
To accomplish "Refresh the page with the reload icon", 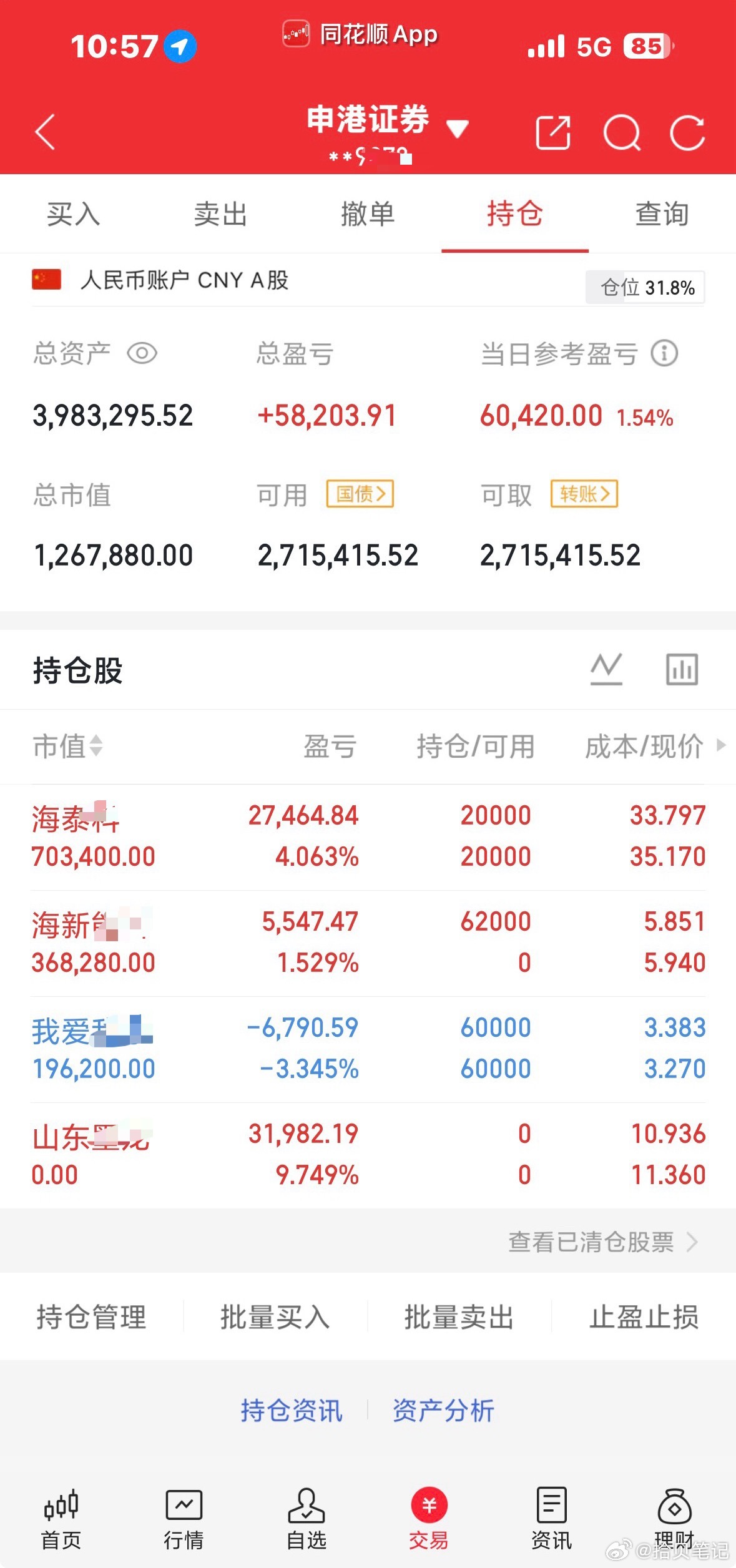I will 688,133.
